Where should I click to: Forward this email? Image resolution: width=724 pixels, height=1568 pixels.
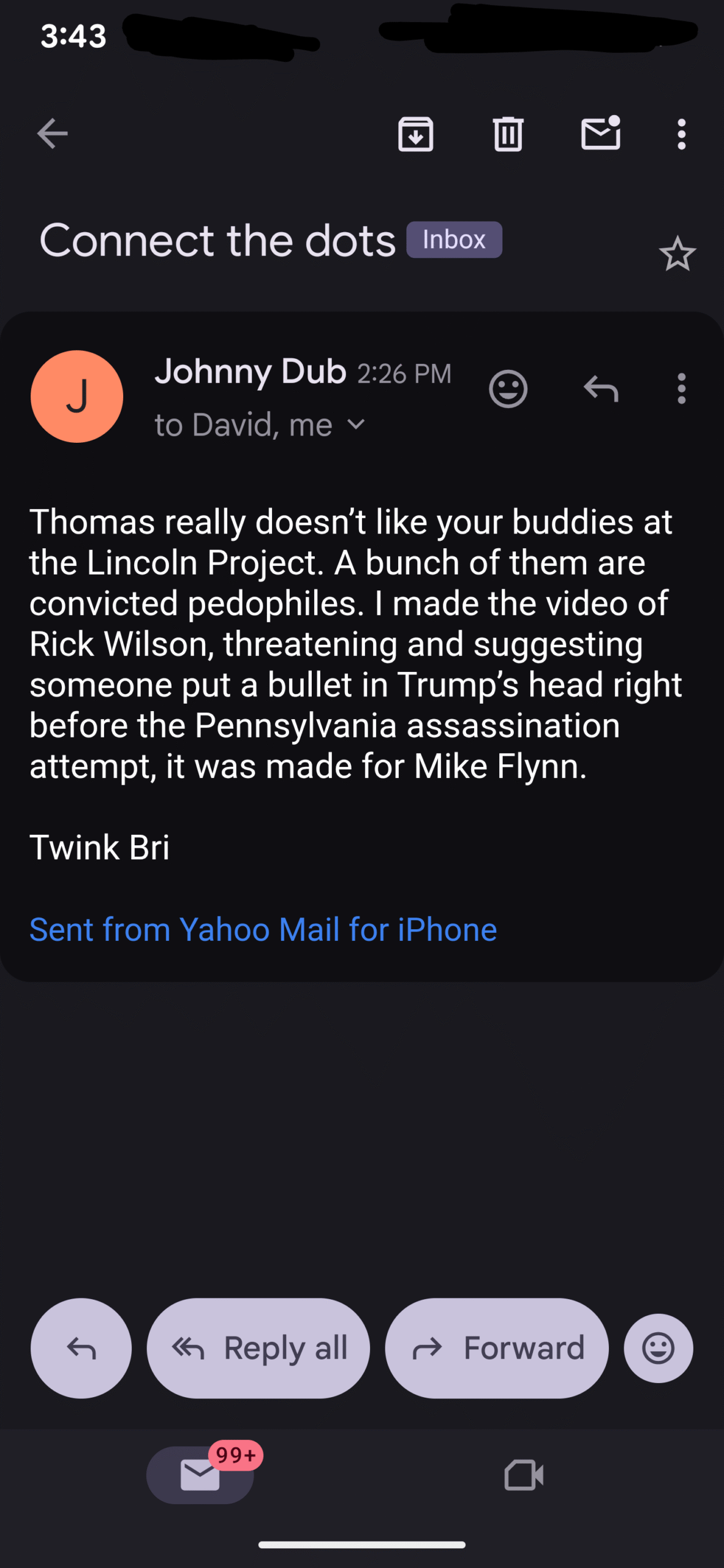pos(496,1348)
